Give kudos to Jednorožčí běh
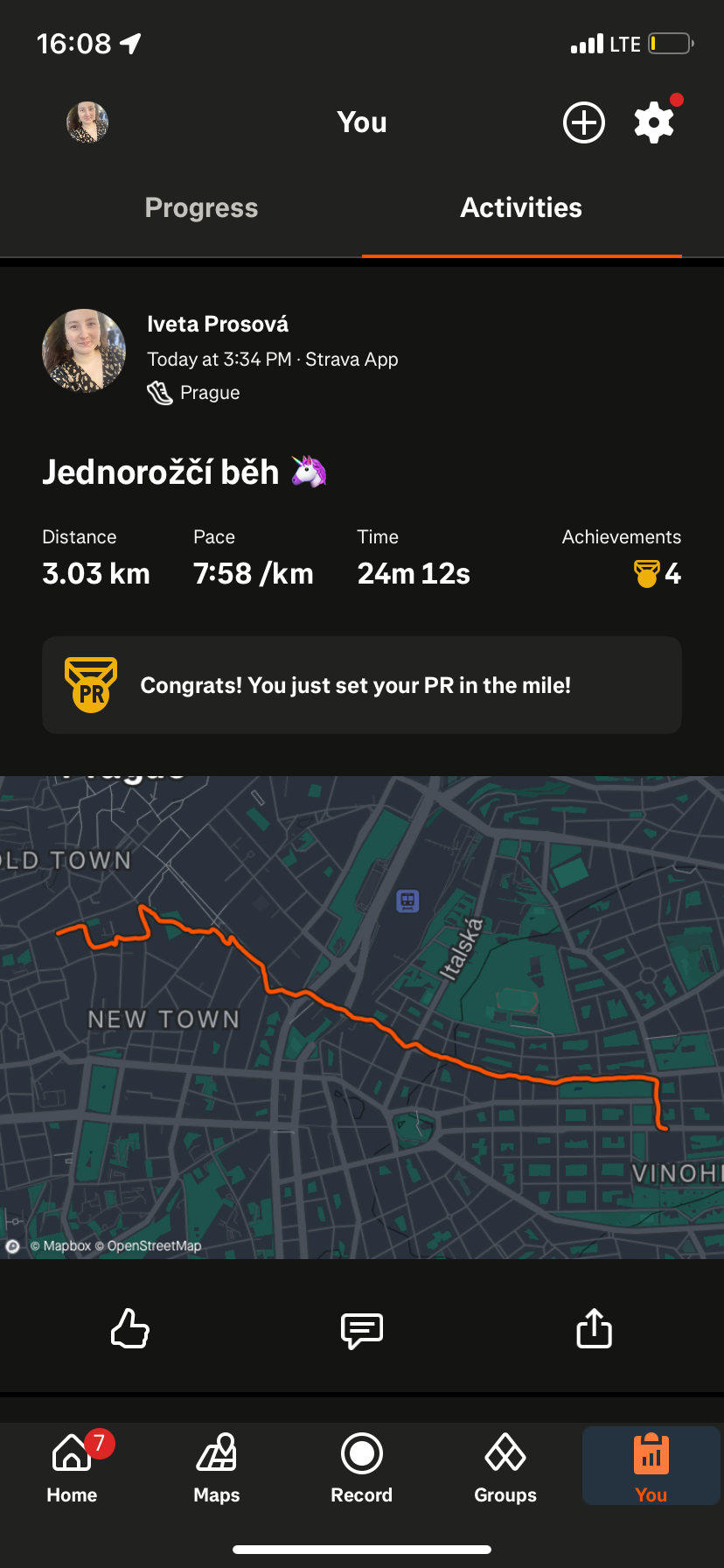The height and width of the screenshot is (1568, 724). tap(130, 1328)
